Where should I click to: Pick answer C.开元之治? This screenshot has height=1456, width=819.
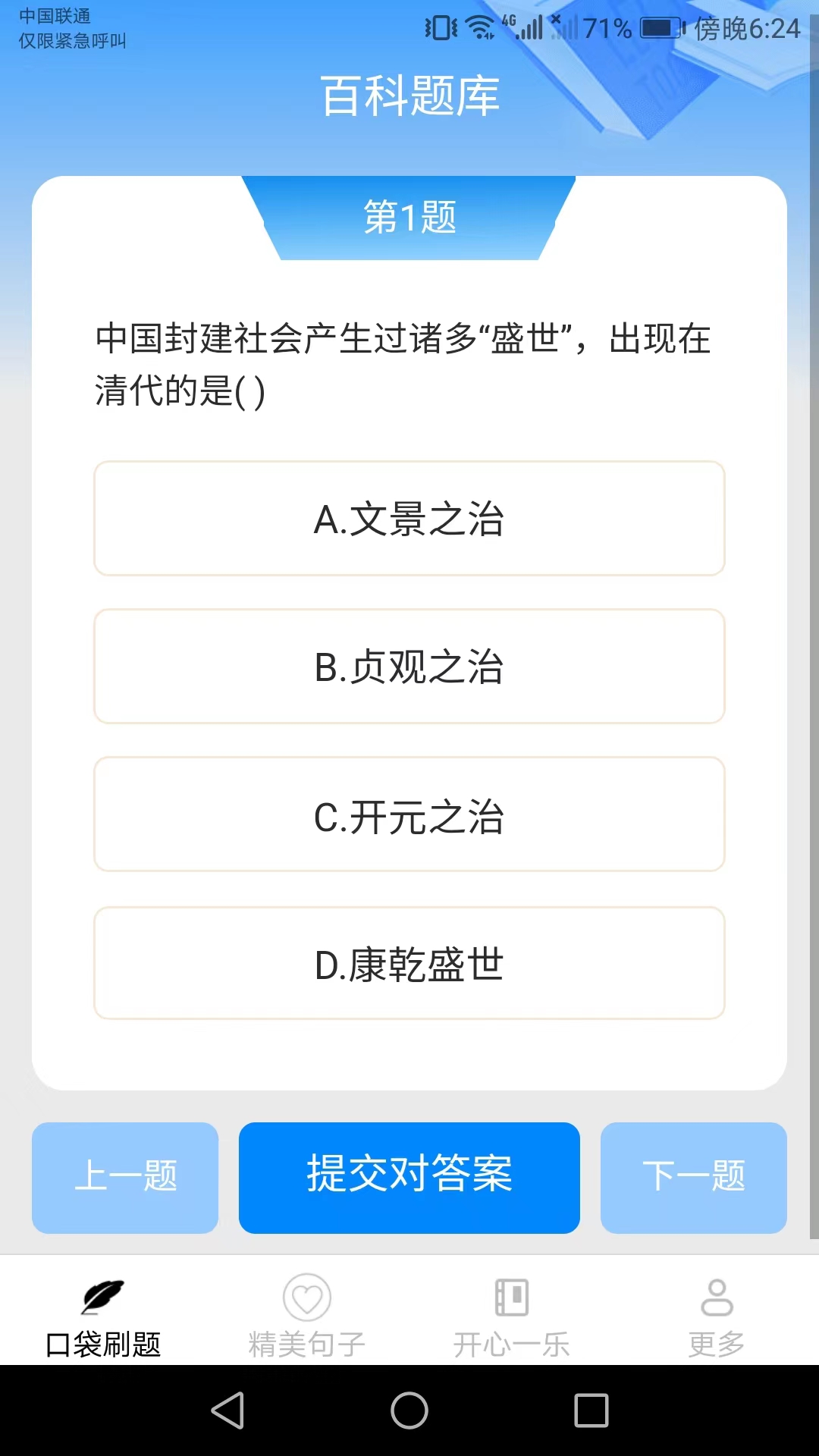tap(409, 814)
